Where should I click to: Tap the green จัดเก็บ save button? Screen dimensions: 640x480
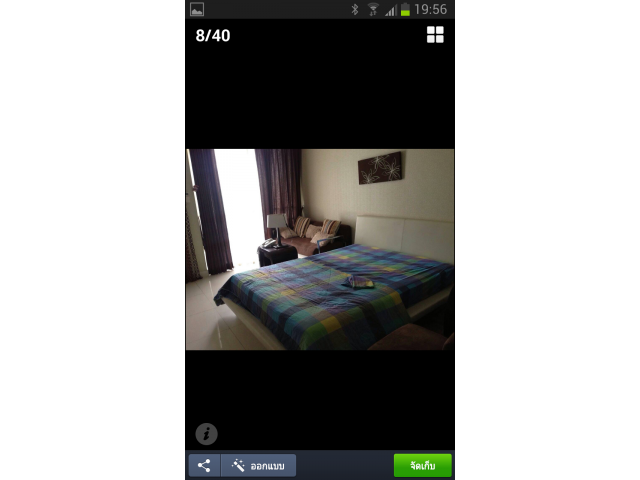pos(422,465)
